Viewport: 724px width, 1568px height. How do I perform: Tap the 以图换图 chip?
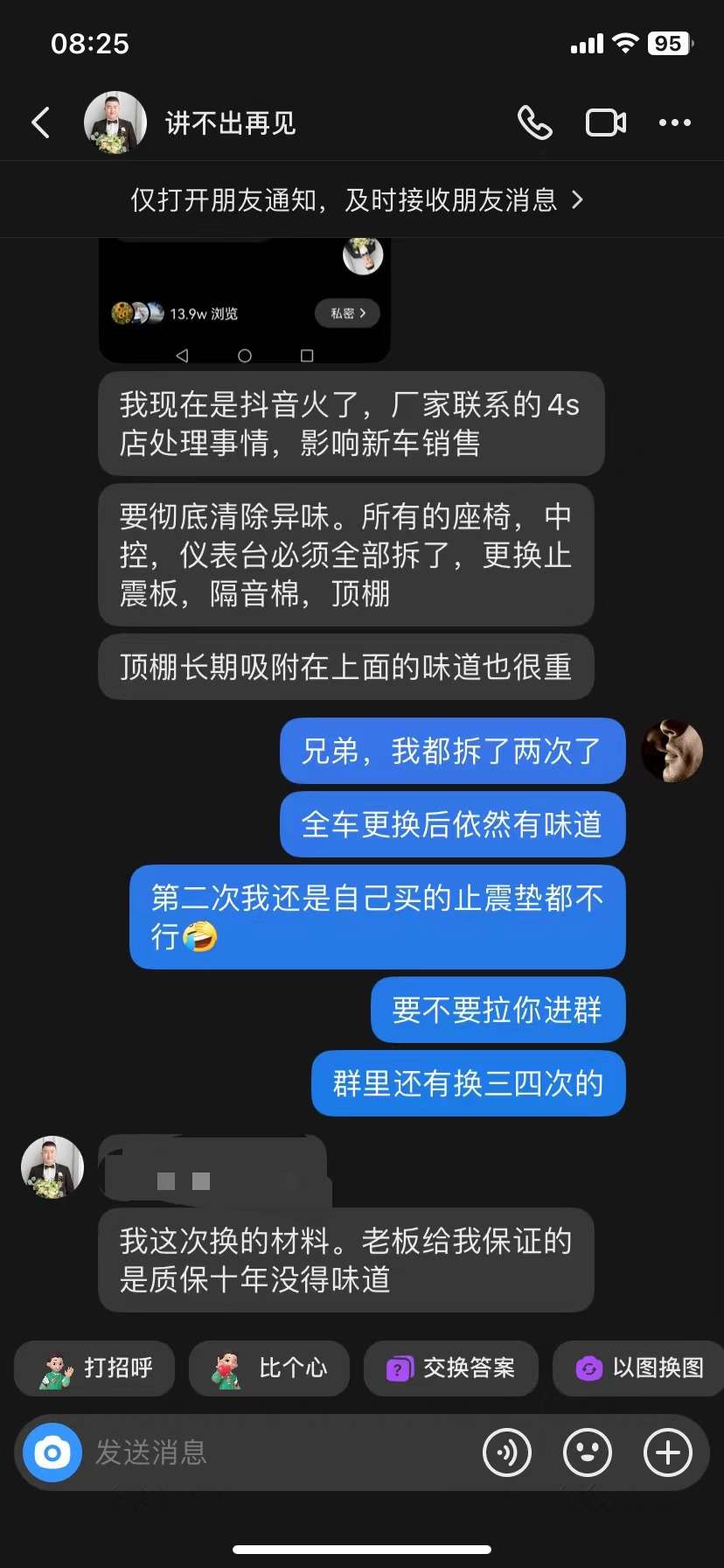[x=640, y=1368]
